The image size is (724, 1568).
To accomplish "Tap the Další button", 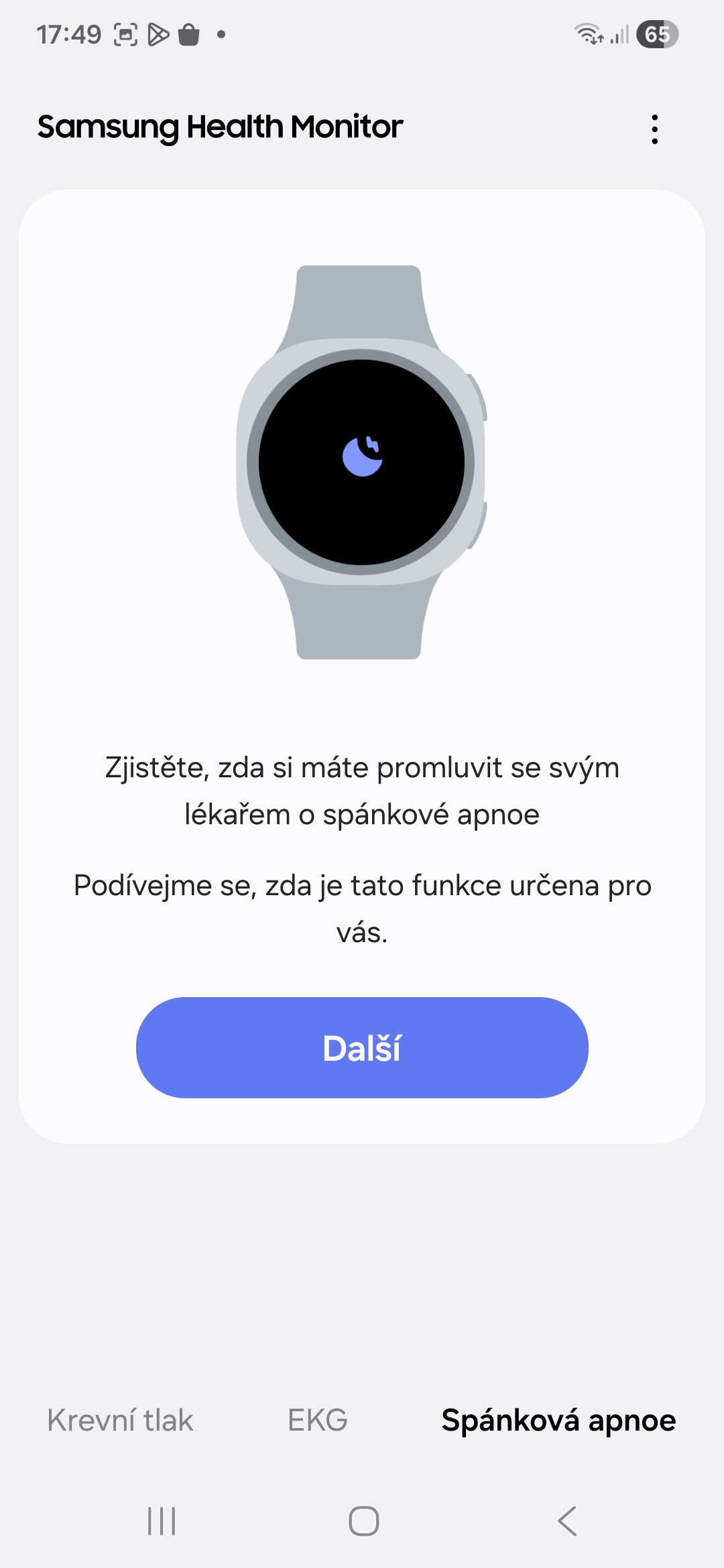I will click(362, 1047).
